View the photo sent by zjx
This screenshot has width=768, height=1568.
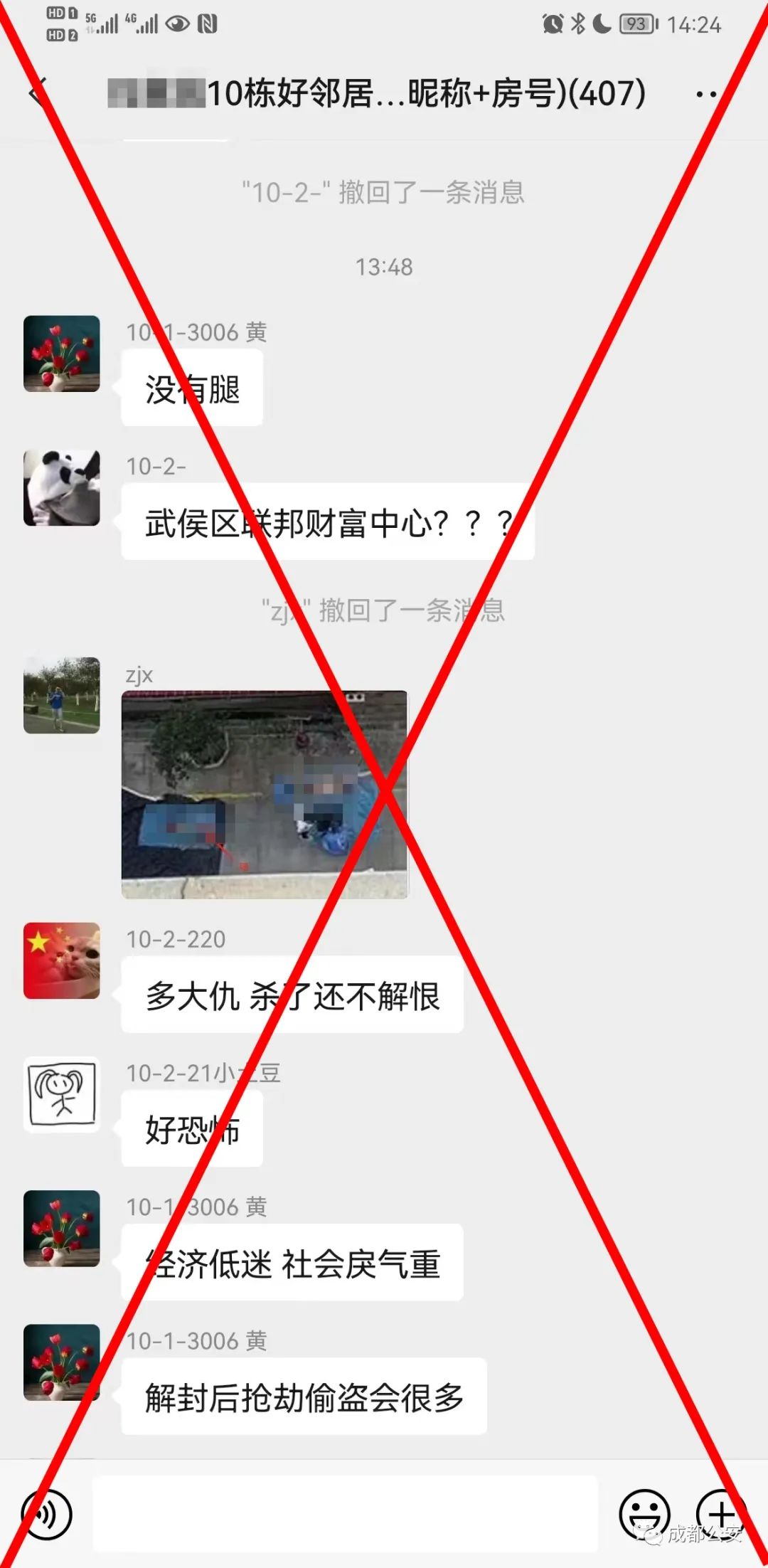tap(265, 794)
